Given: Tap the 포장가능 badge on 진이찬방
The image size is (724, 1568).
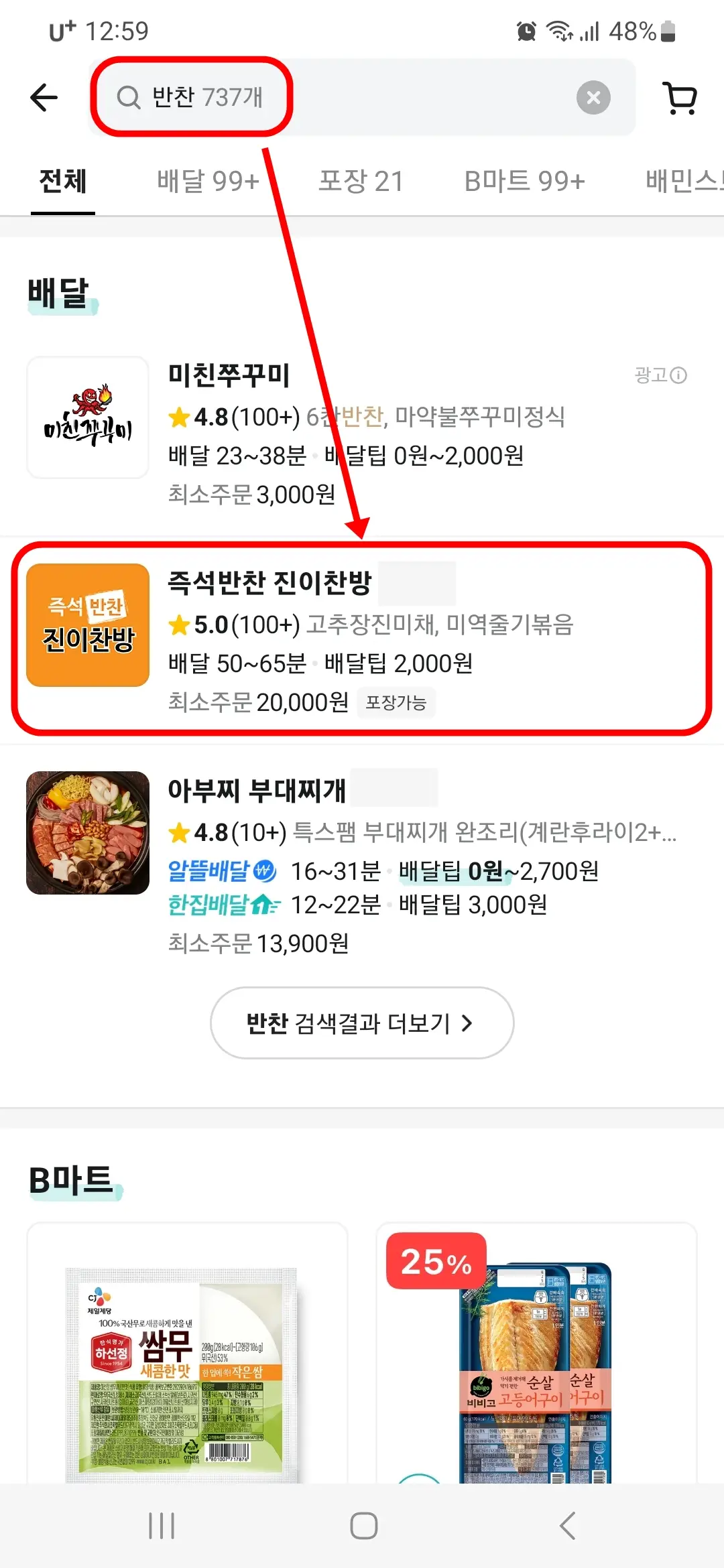Looking at the screenshot, I should pyautogui.click(x=396, y=702).
